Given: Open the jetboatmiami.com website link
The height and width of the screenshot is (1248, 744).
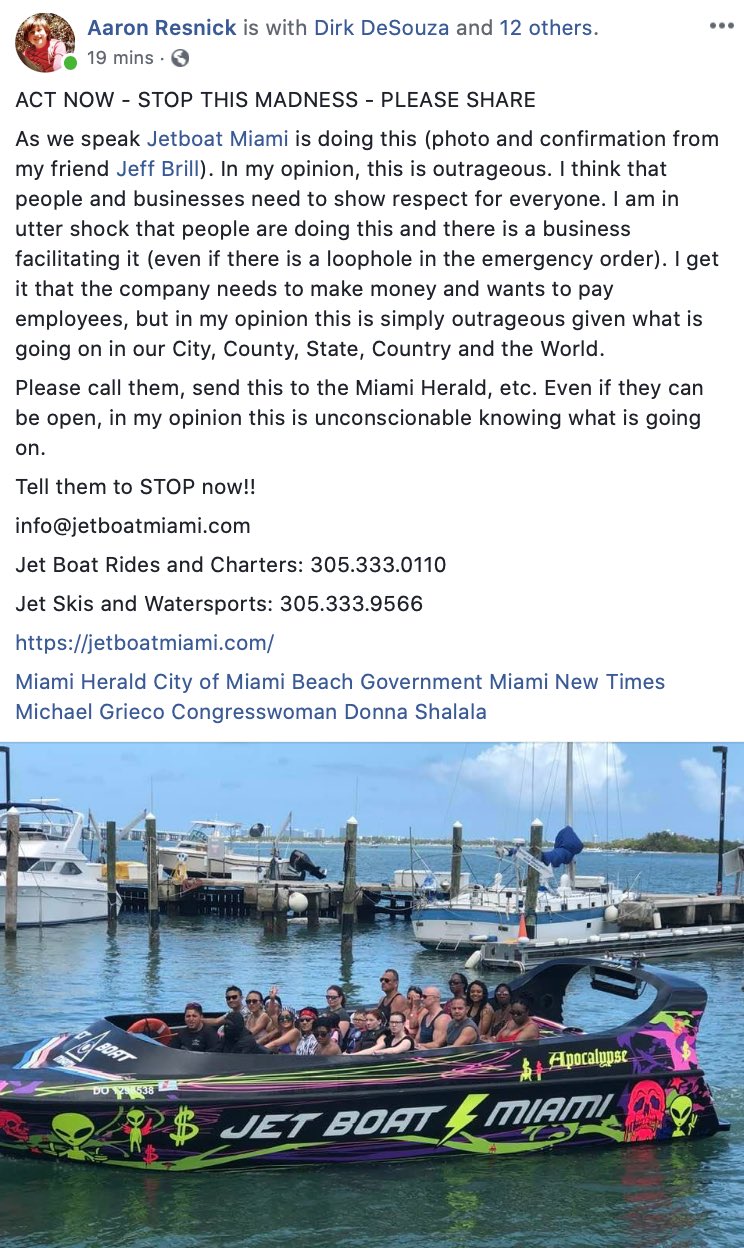Looking at the screenshot, I should [x=144, y=642].
